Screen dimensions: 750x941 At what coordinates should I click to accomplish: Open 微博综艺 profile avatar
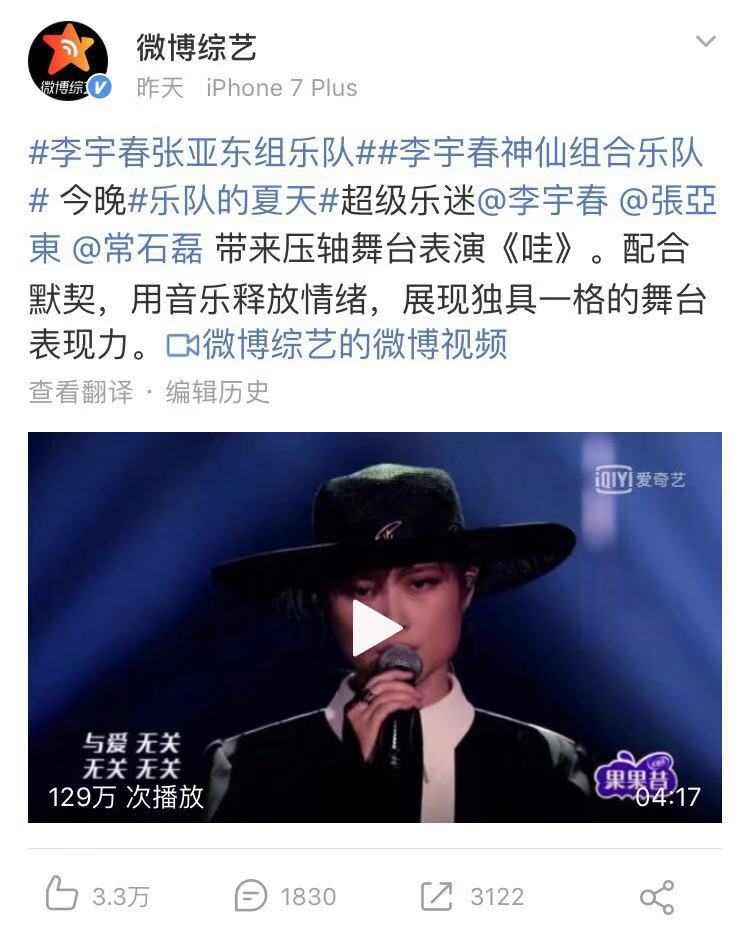tap(68, 62)
